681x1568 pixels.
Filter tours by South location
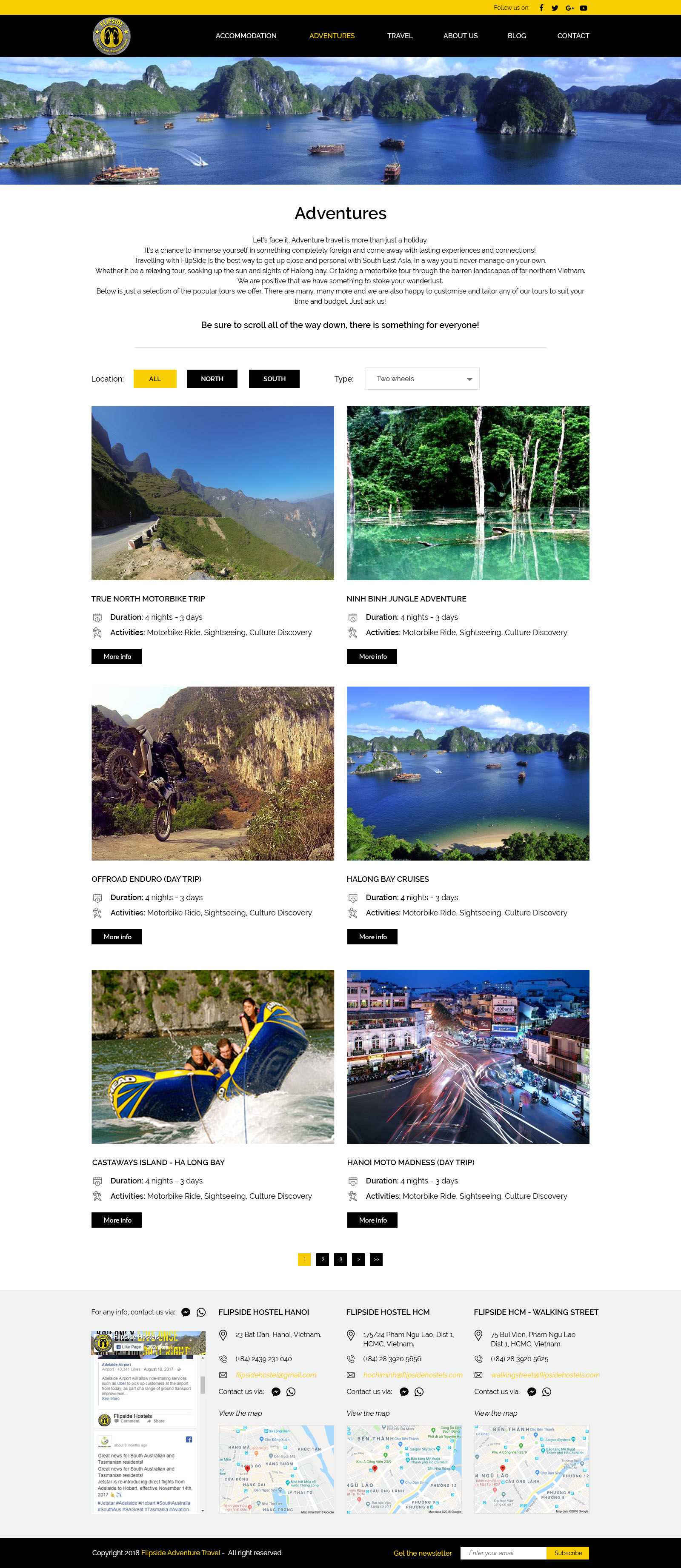[x=274, y=379]
